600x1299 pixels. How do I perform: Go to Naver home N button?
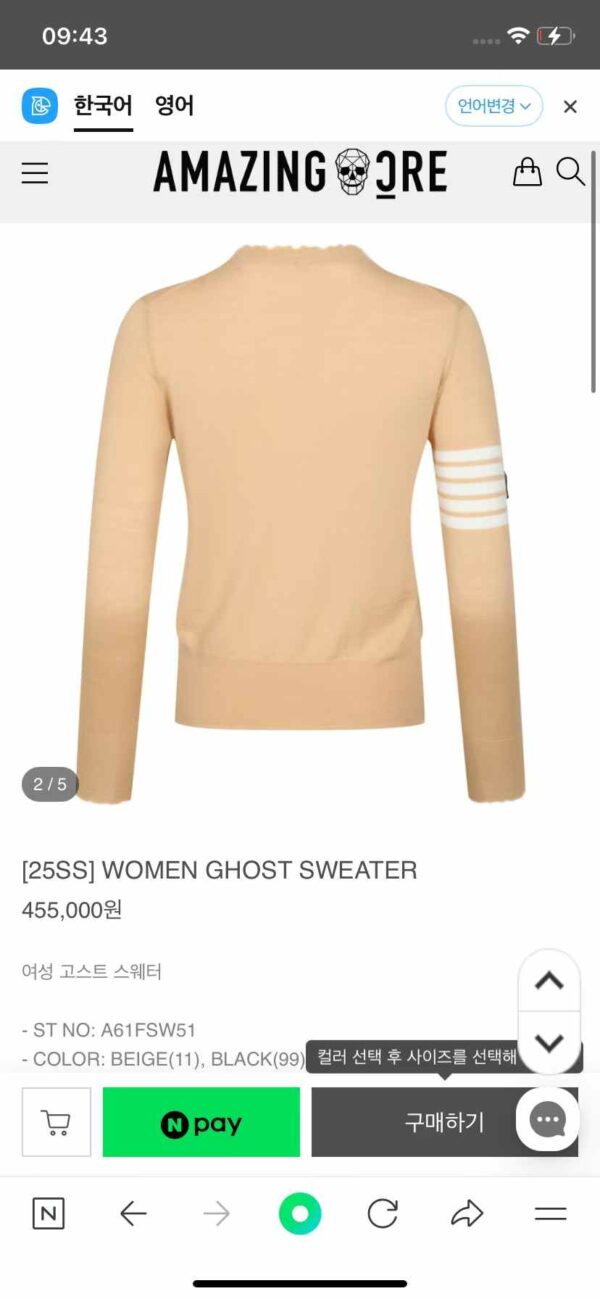48,1214
